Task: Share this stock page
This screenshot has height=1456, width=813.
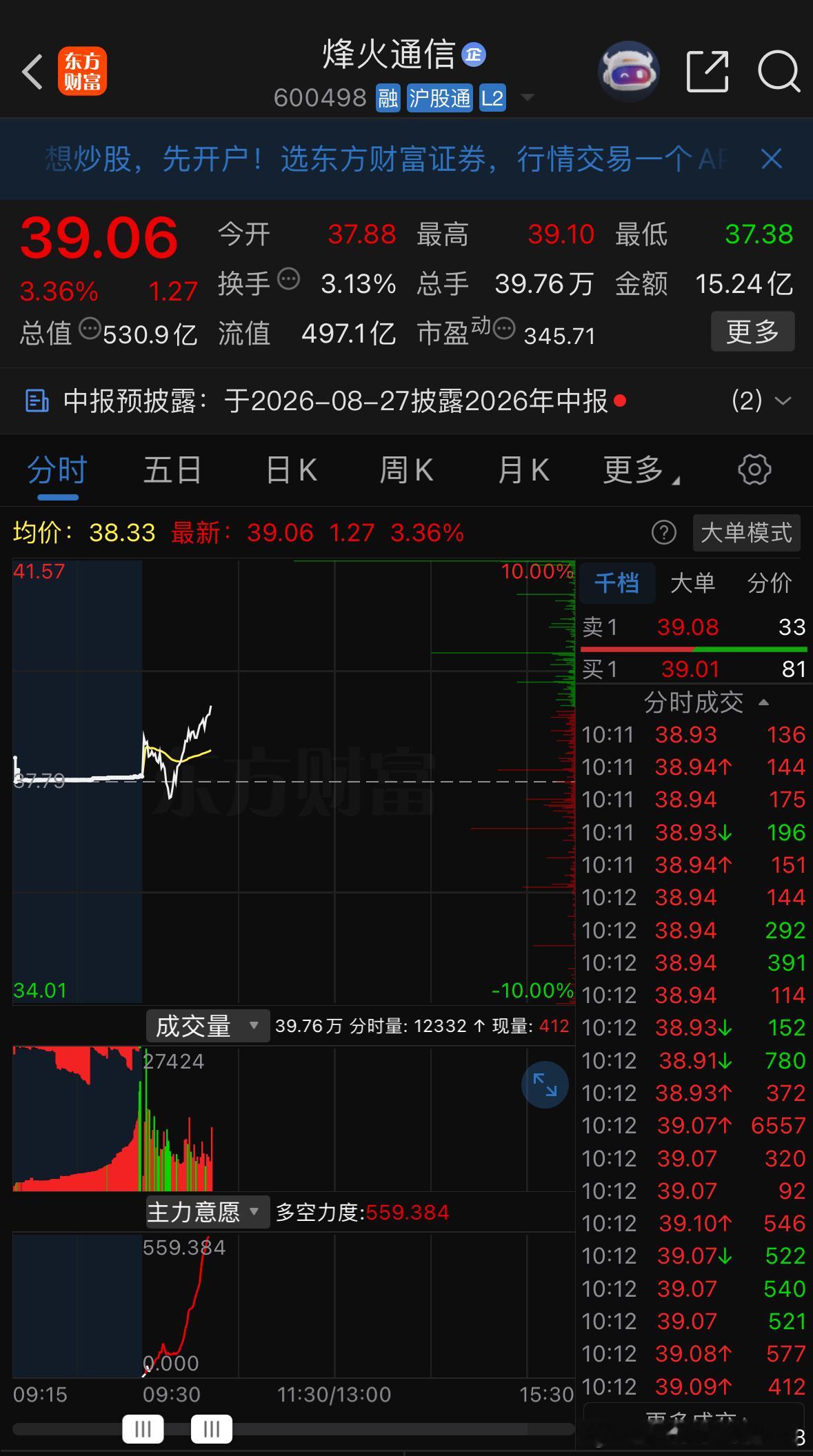Action: [708, 72]
